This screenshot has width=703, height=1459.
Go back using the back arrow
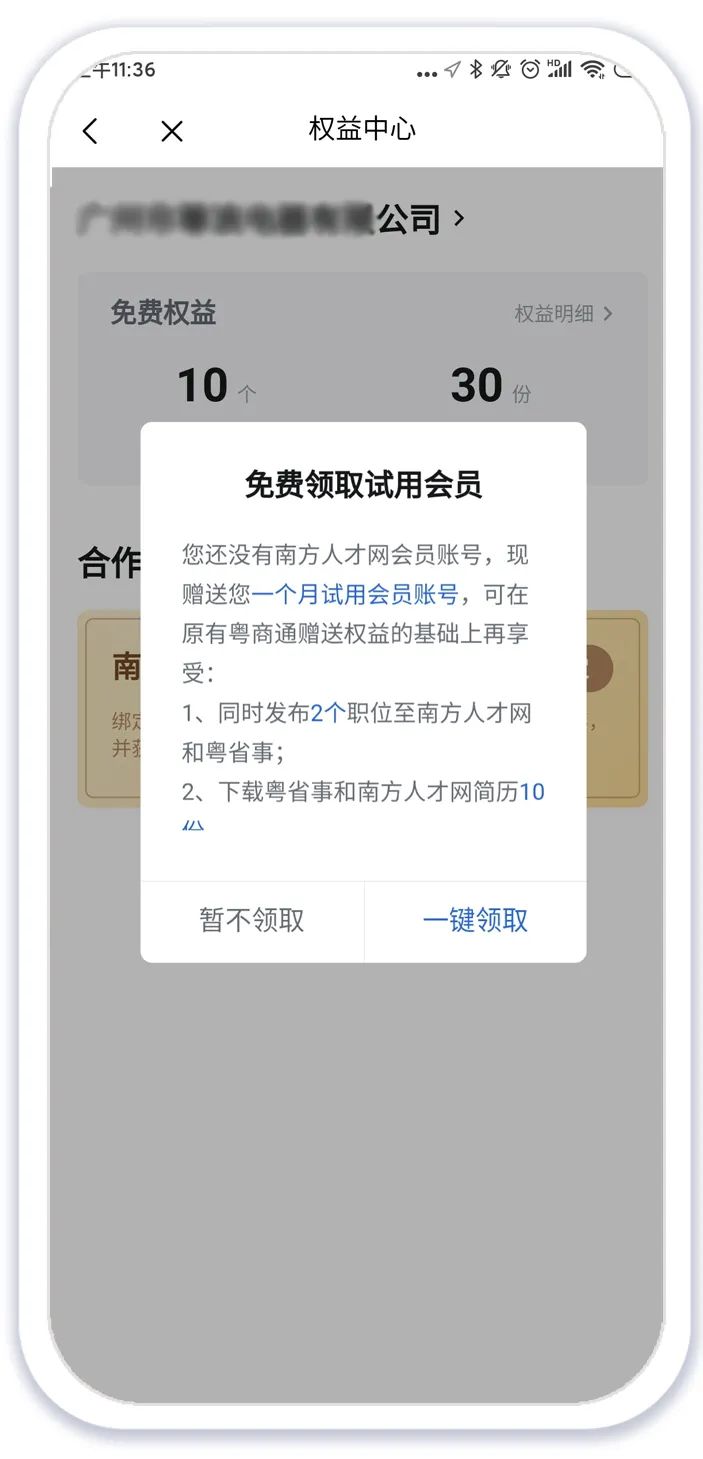click(x=91, y=131)
